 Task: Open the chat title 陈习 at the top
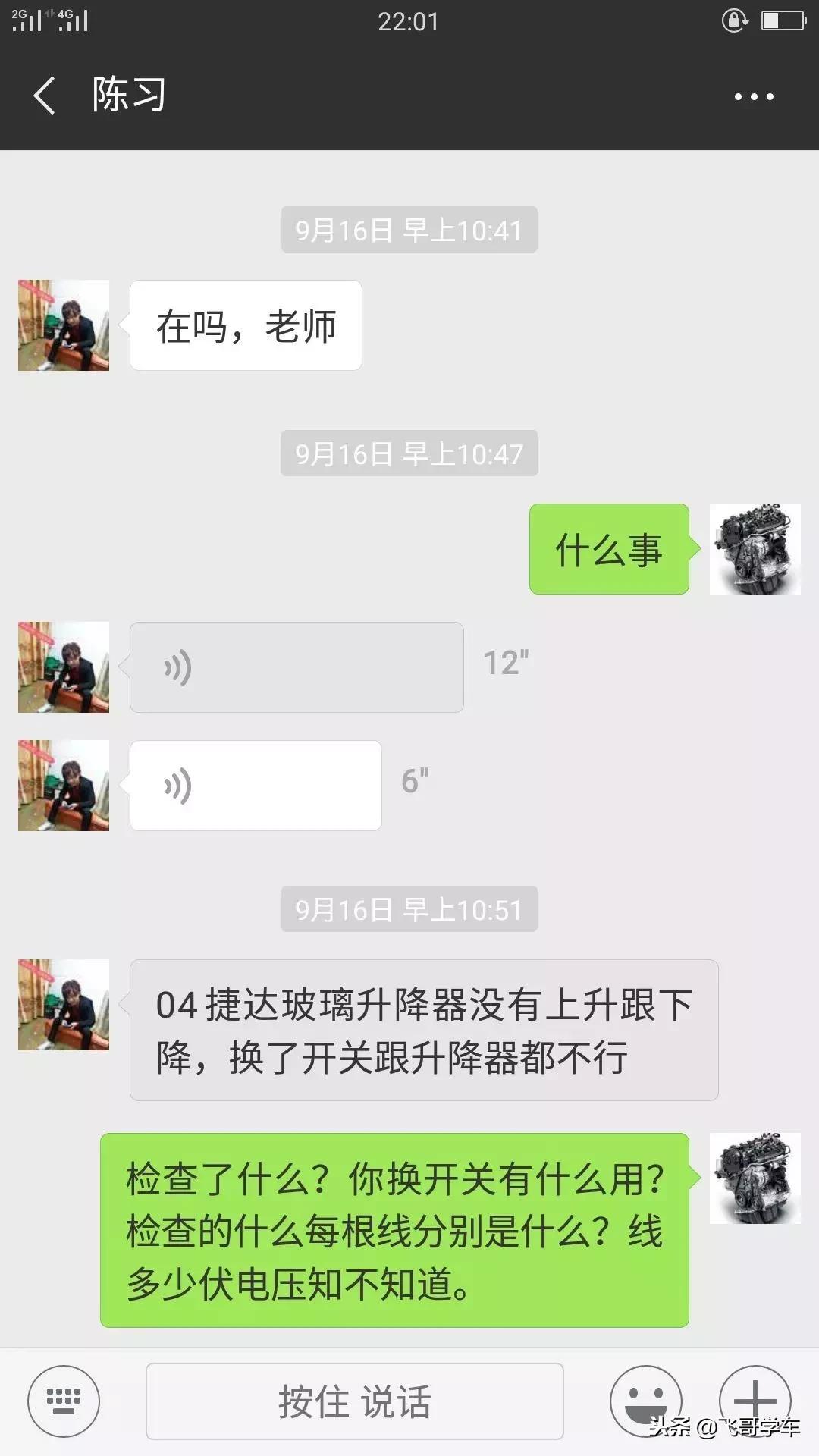pyautogui.click(x=129, y=96)
